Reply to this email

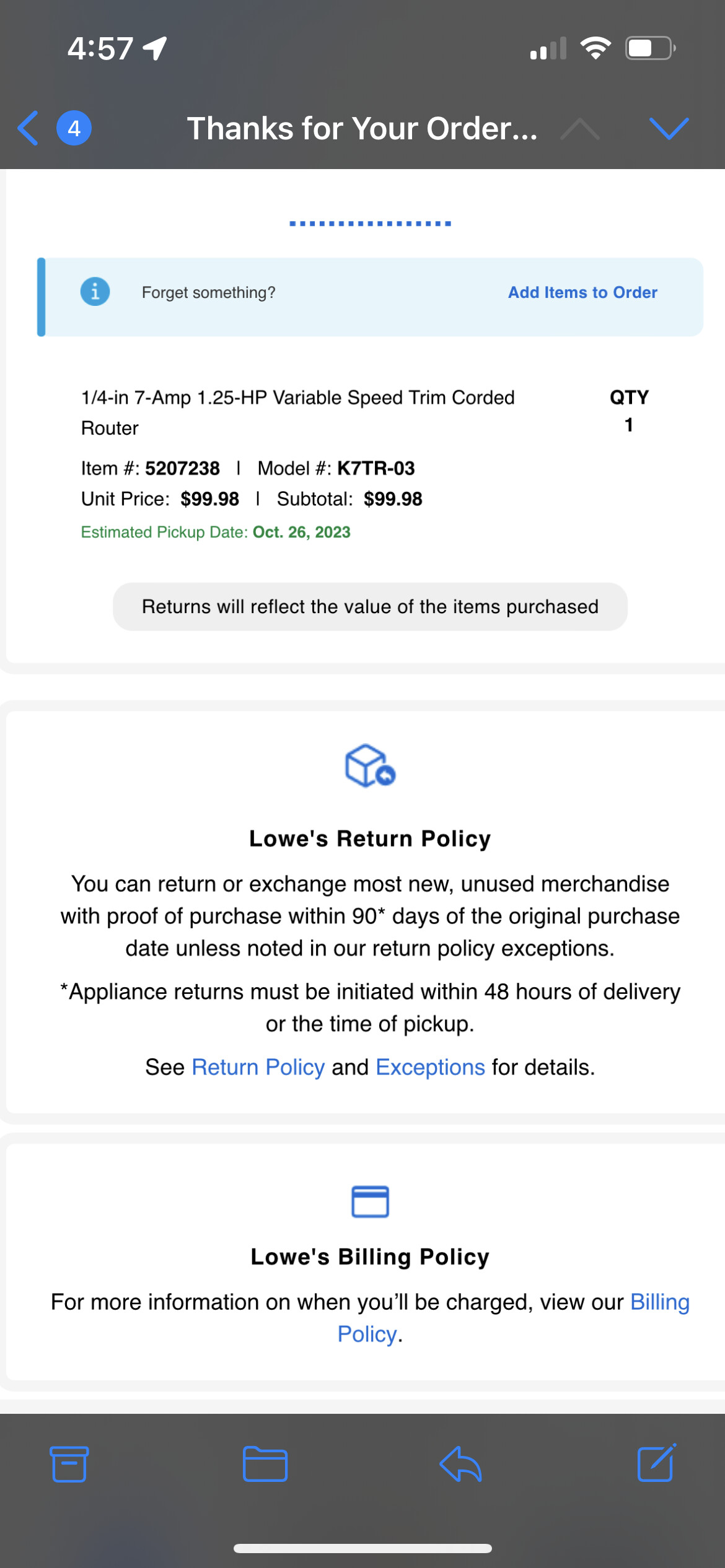(x=460, y=1464)
